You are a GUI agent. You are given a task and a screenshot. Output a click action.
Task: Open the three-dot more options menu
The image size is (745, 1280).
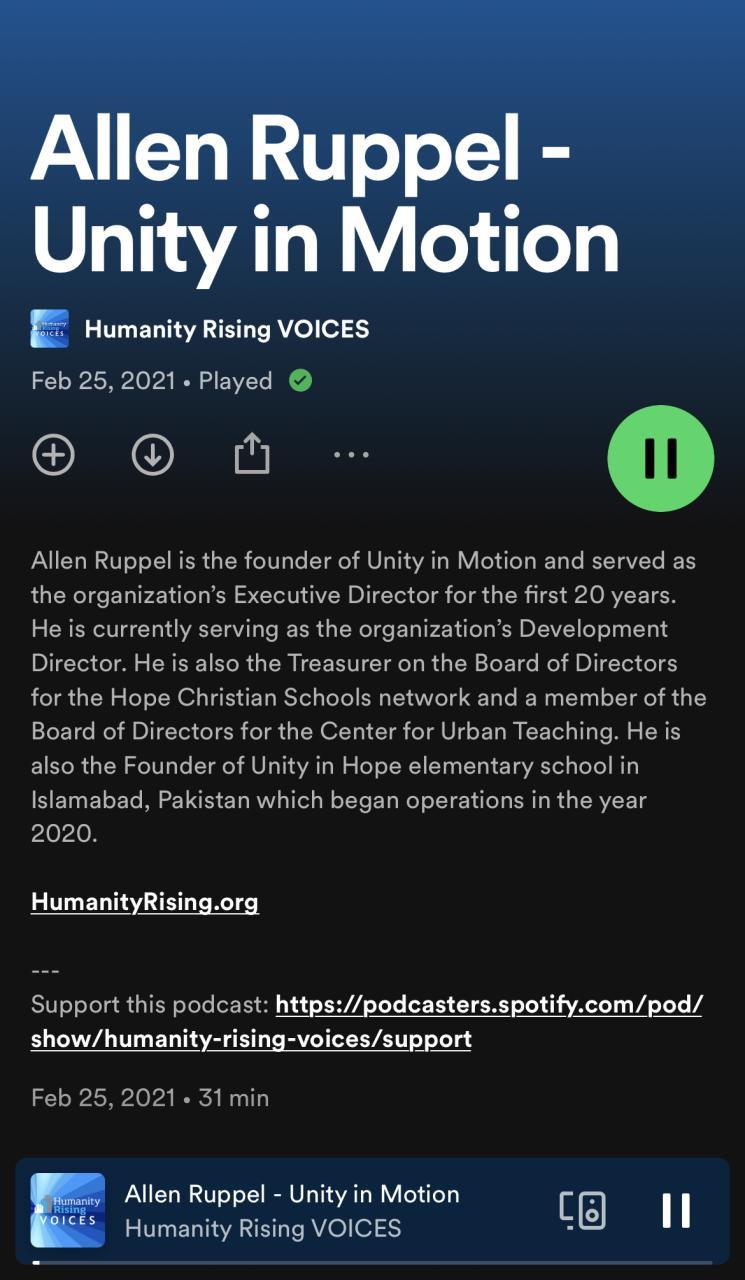point(351,455)
